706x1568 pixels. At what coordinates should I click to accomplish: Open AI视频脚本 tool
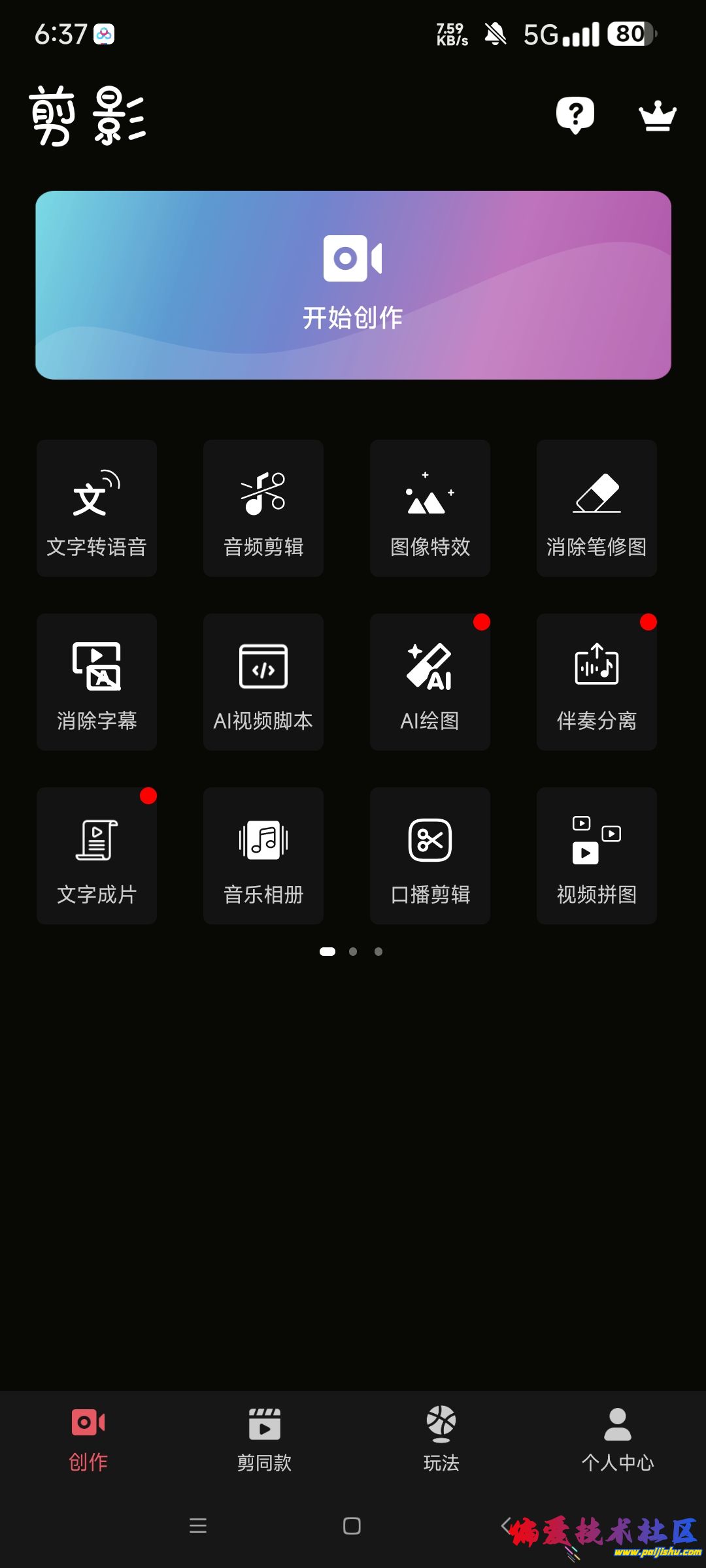point(263,682)
